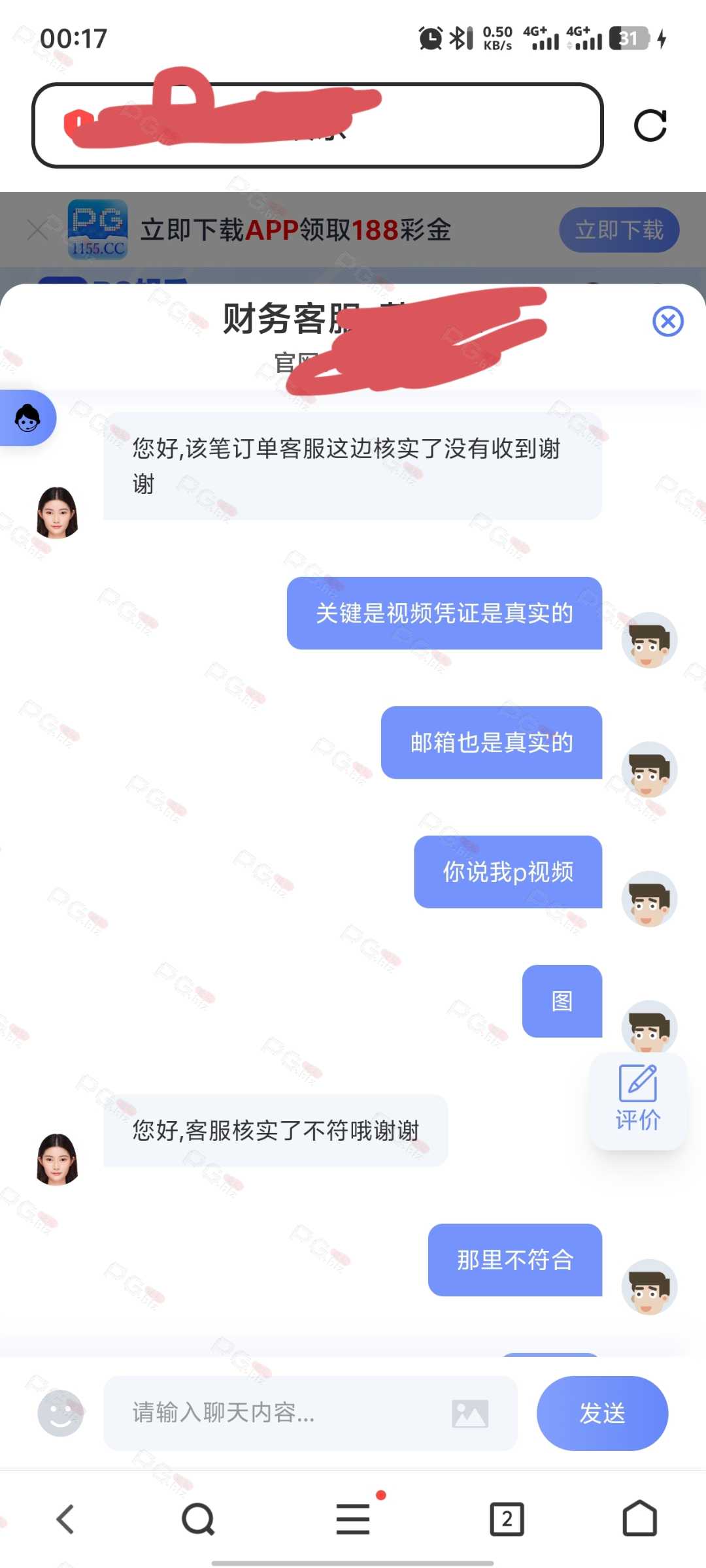Tap the browser address bar

pyautogui.click(x=317, y=125)
